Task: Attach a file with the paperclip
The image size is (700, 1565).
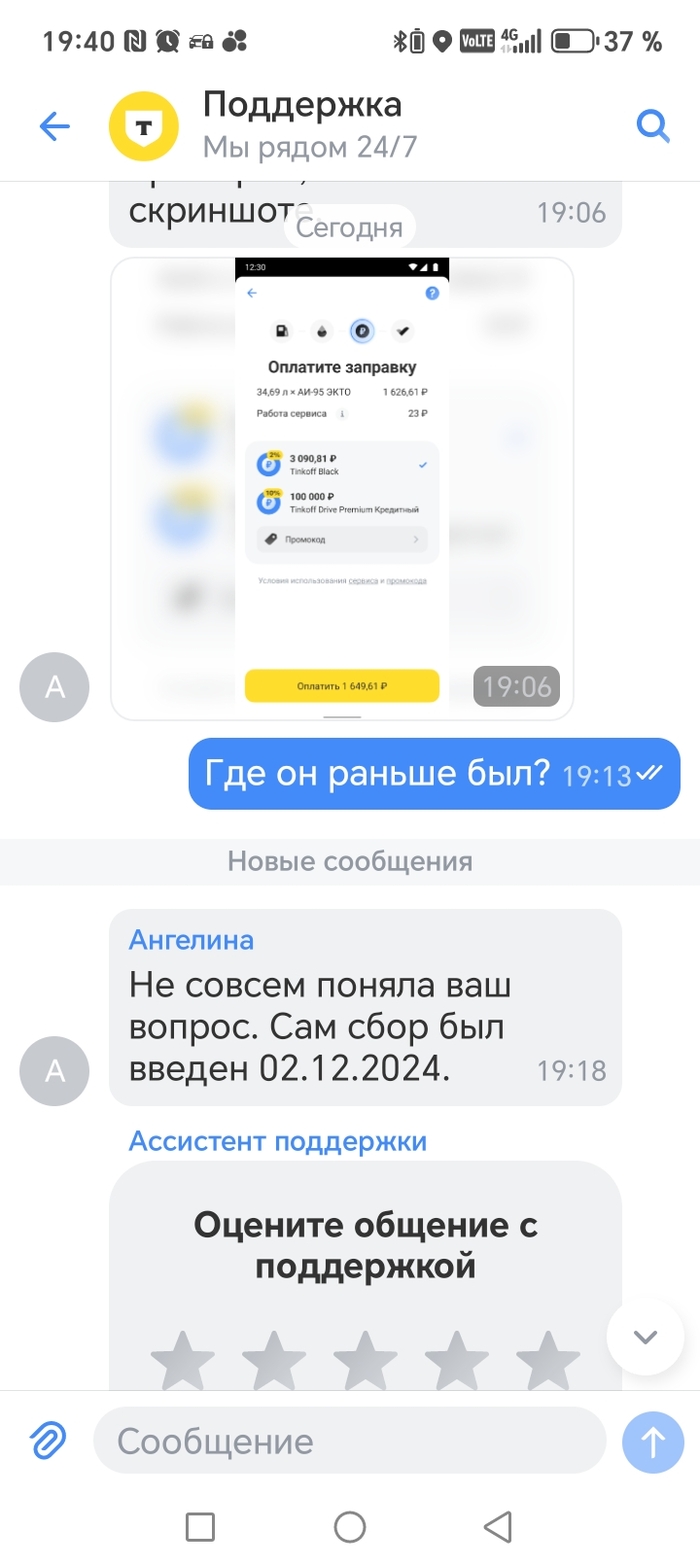Action: click(x=47, y=1441)
